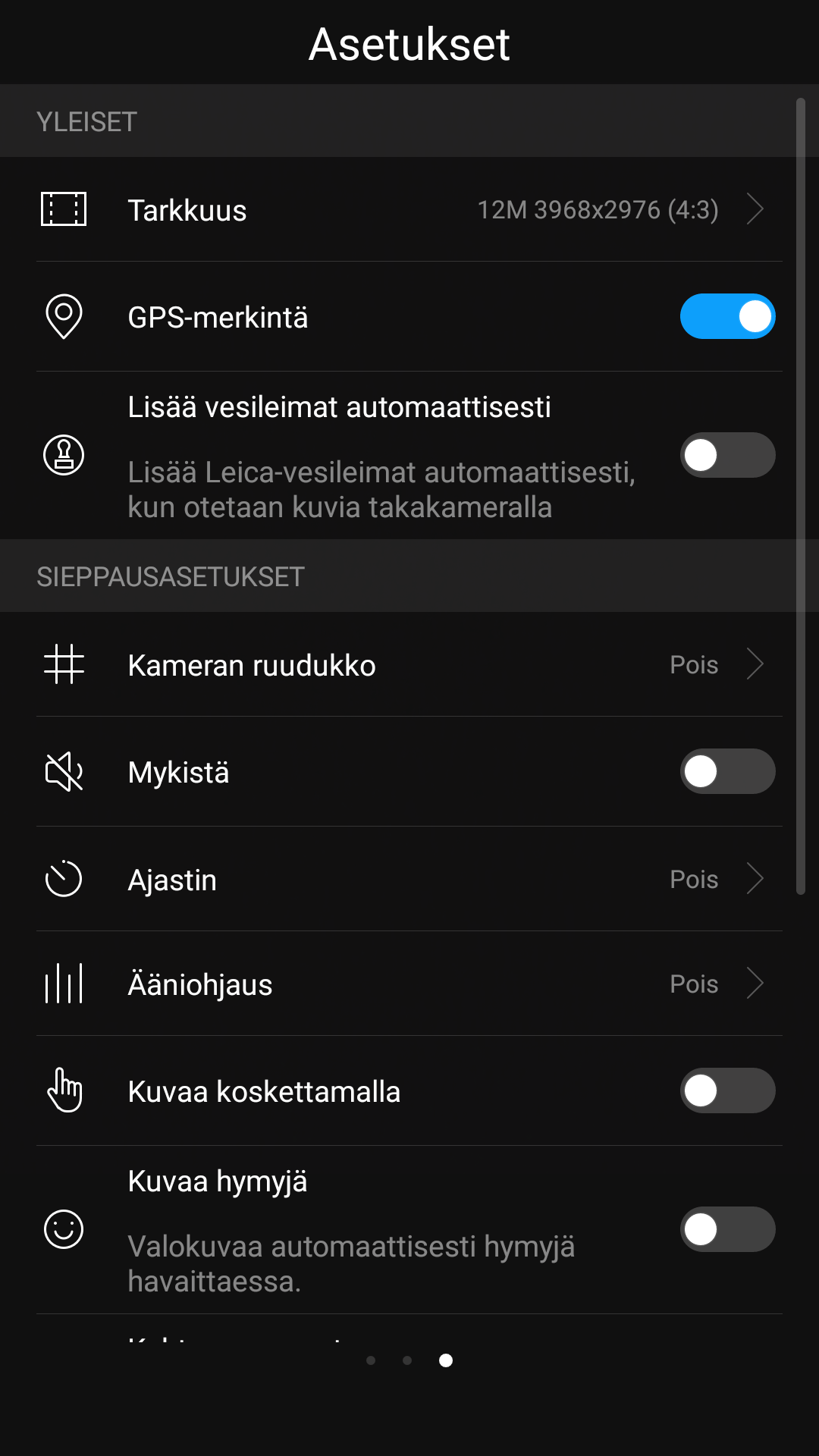Toggle the Mykistä switch on
Viewport: 819px width, 1456px height.
727,772
